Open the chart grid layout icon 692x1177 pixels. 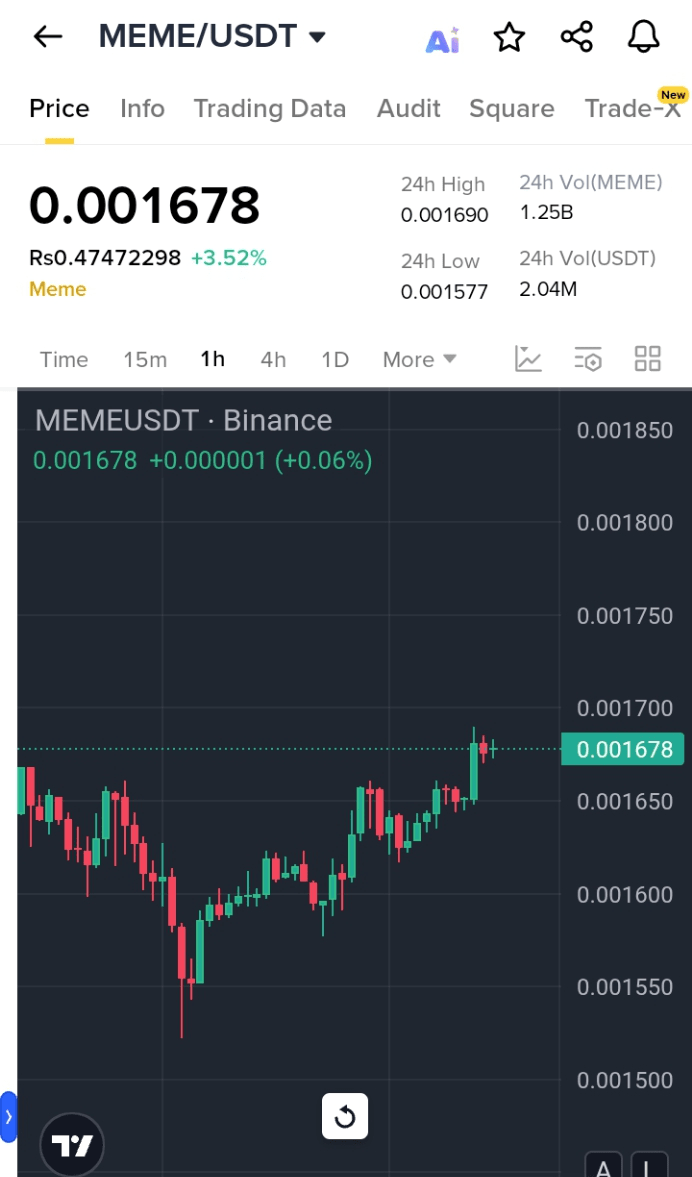(648, 358)
